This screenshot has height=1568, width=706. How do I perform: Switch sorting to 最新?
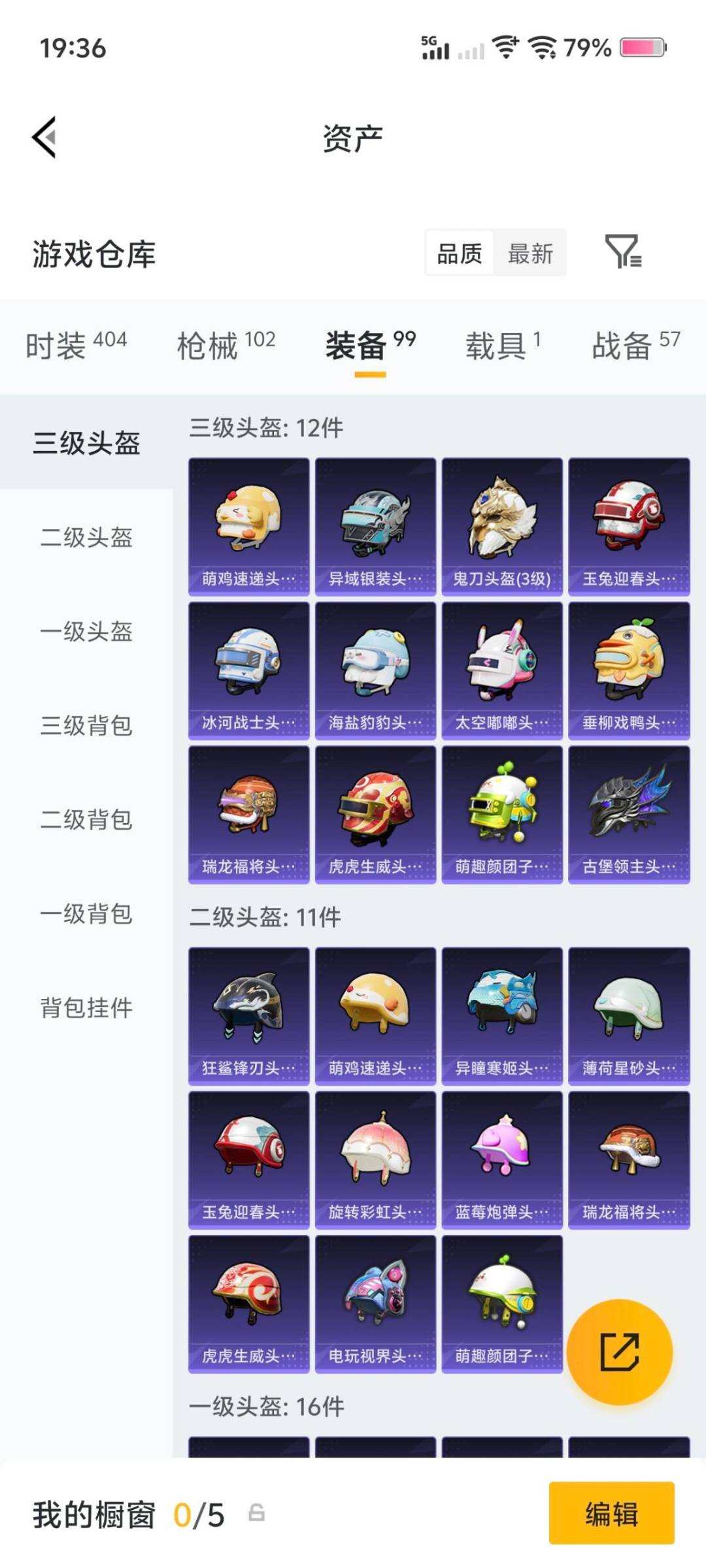531,253
